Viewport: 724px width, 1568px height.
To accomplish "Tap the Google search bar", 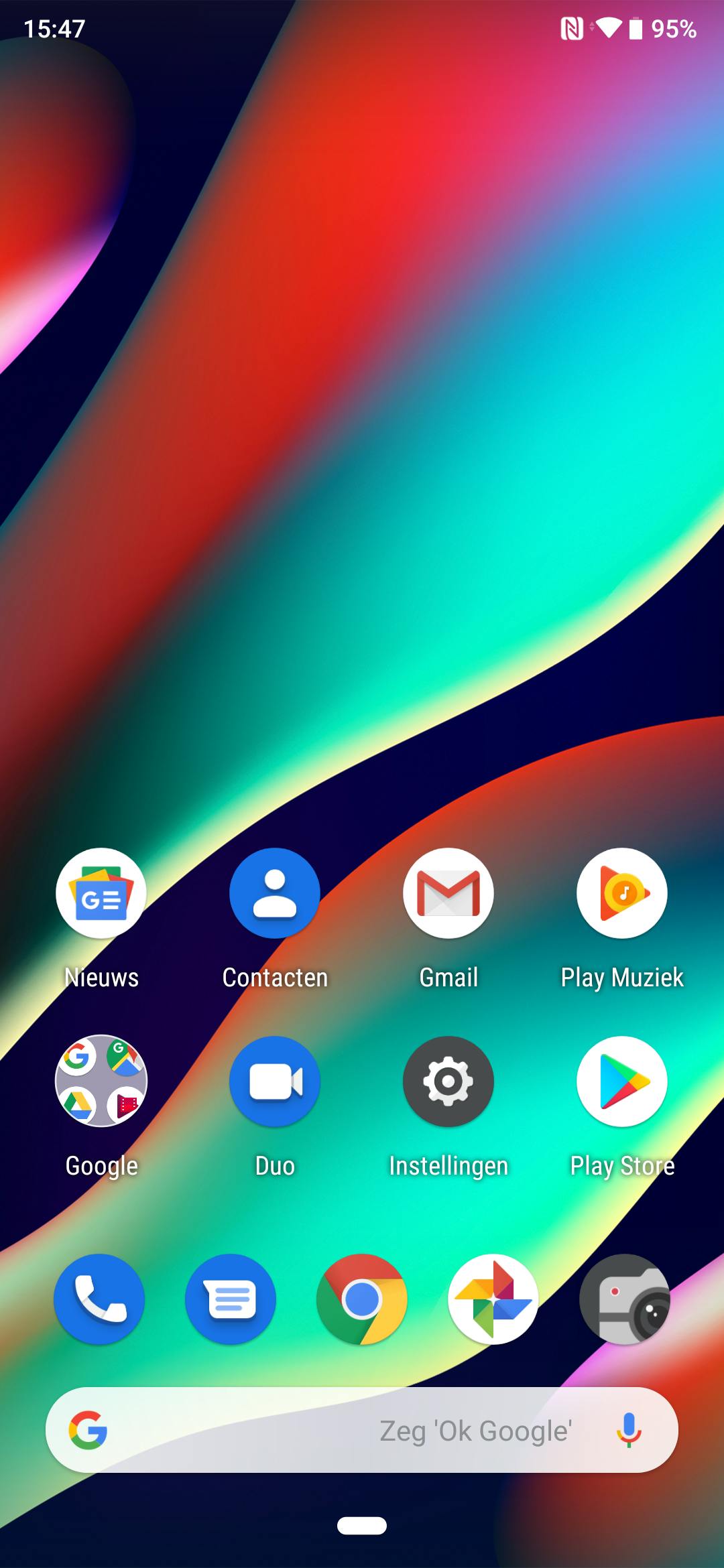I will 335,1430.
